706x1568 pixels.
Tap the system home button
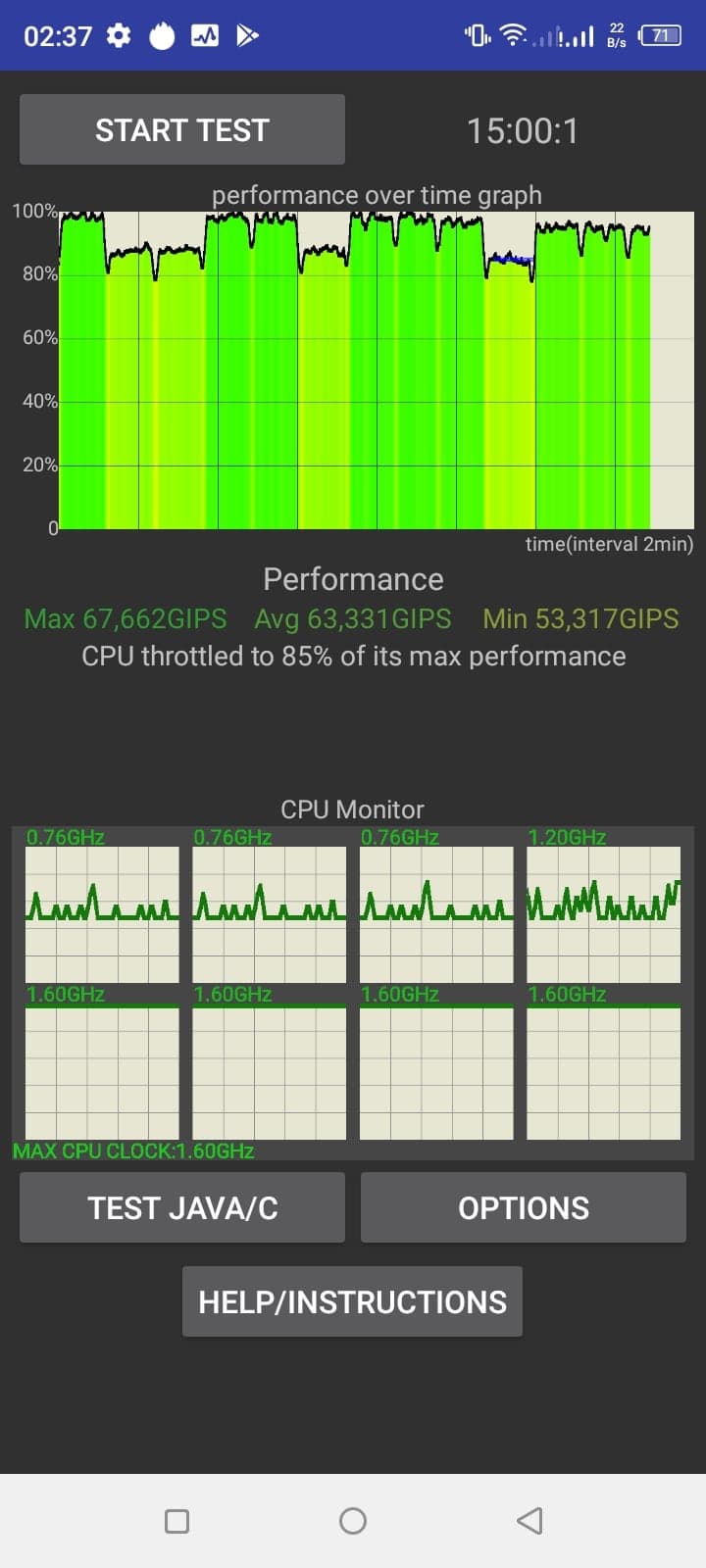pyautogui.click(x=353, y=1521)
